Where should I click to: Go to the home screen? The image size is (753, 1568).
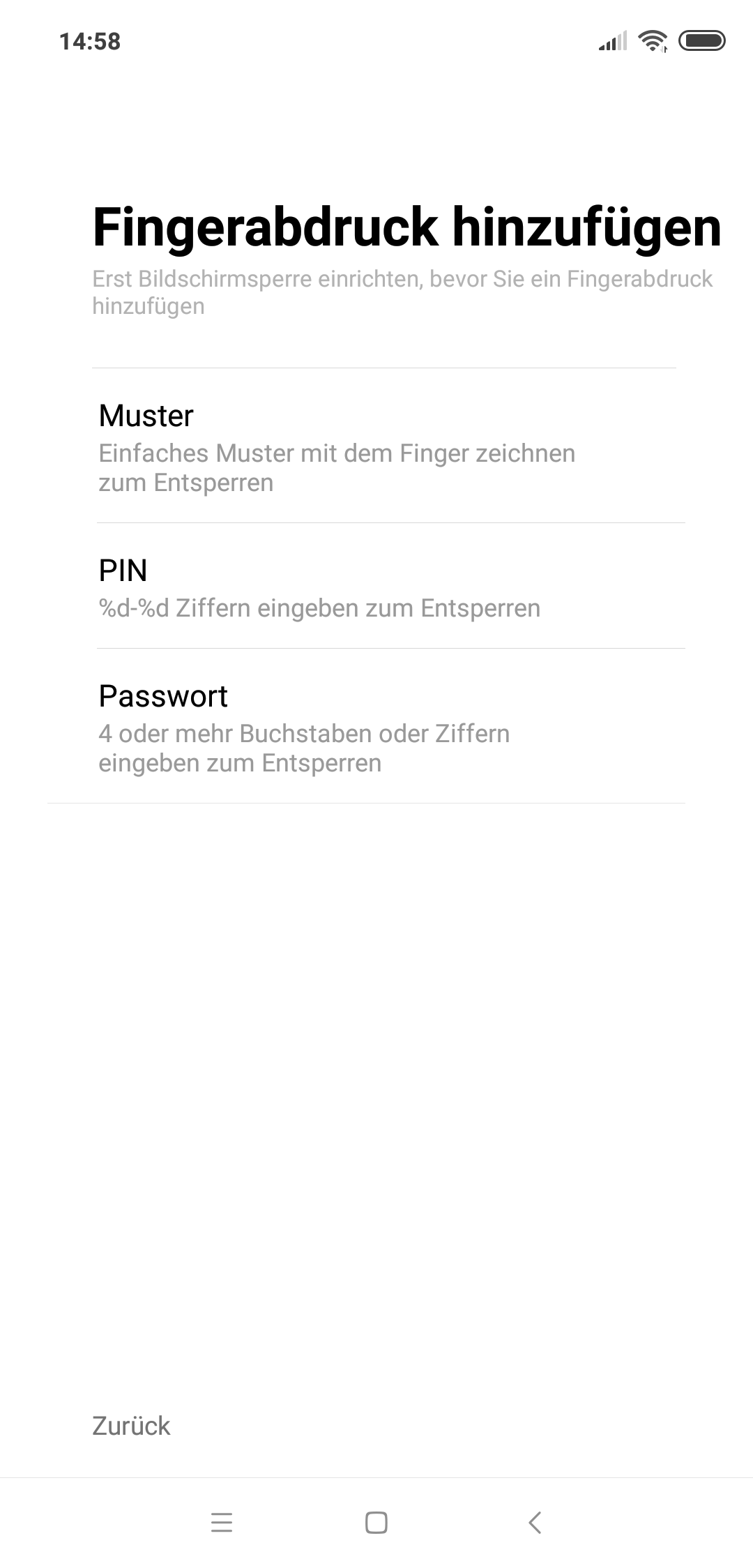(x=376, y=1522)
